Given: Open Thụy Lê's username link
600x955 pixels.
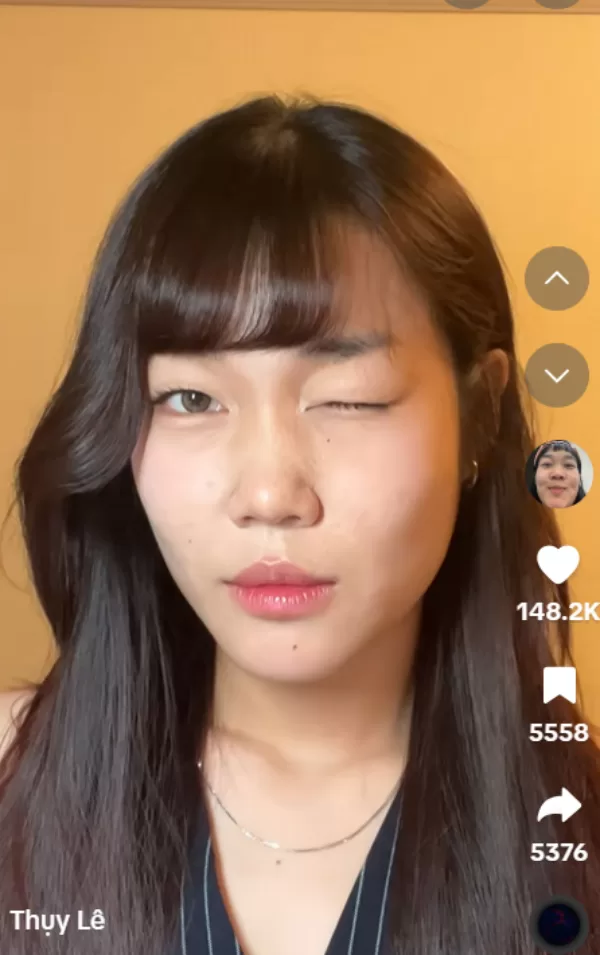Looking at the screenshot, I should click(x=57, y=920).
